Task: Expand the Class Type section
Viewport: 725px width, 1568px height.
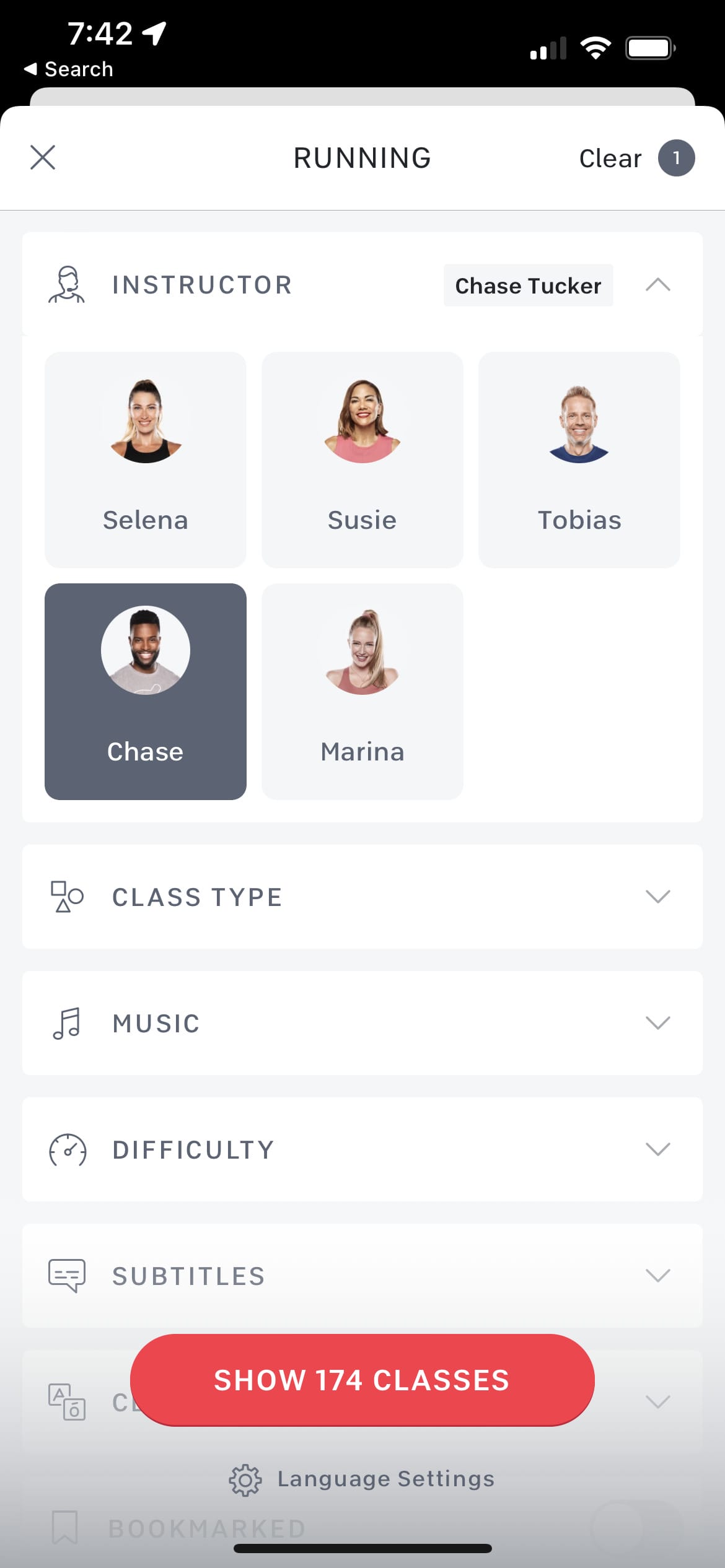Action: [x=659, y=897]
